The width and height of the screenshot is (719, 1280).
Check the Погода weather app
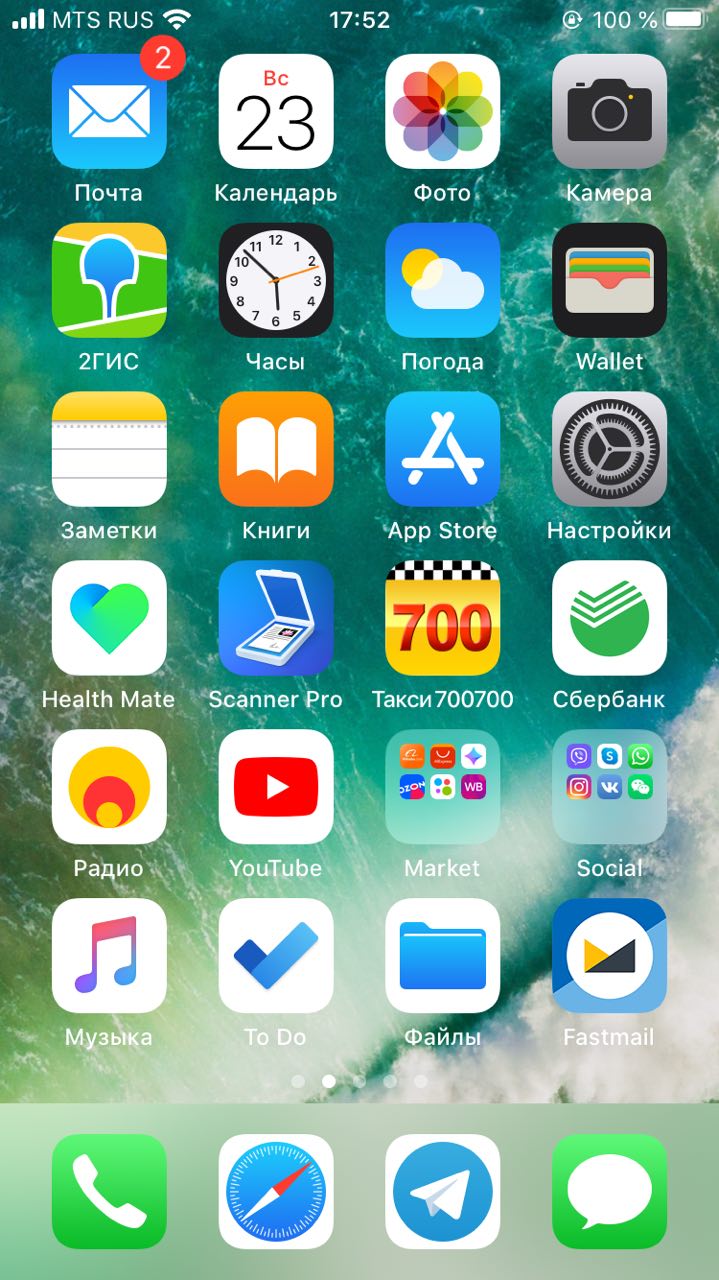(x=442, y=280)
